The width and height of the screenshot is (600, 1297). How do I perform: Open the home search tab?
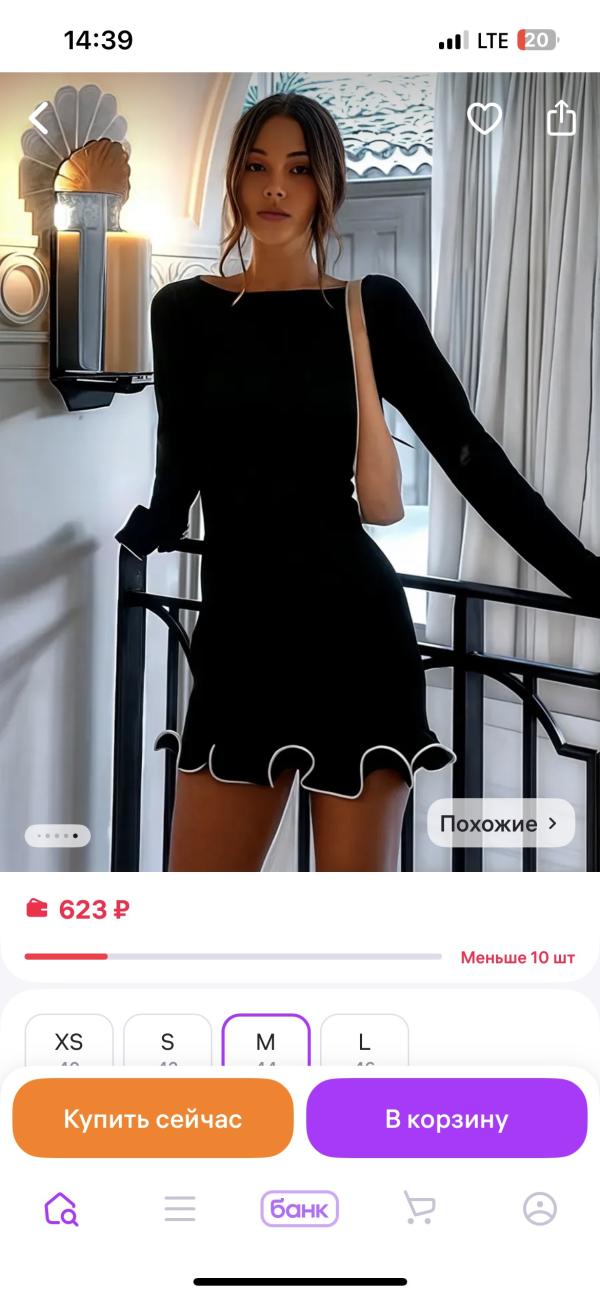pos(61,1209)
